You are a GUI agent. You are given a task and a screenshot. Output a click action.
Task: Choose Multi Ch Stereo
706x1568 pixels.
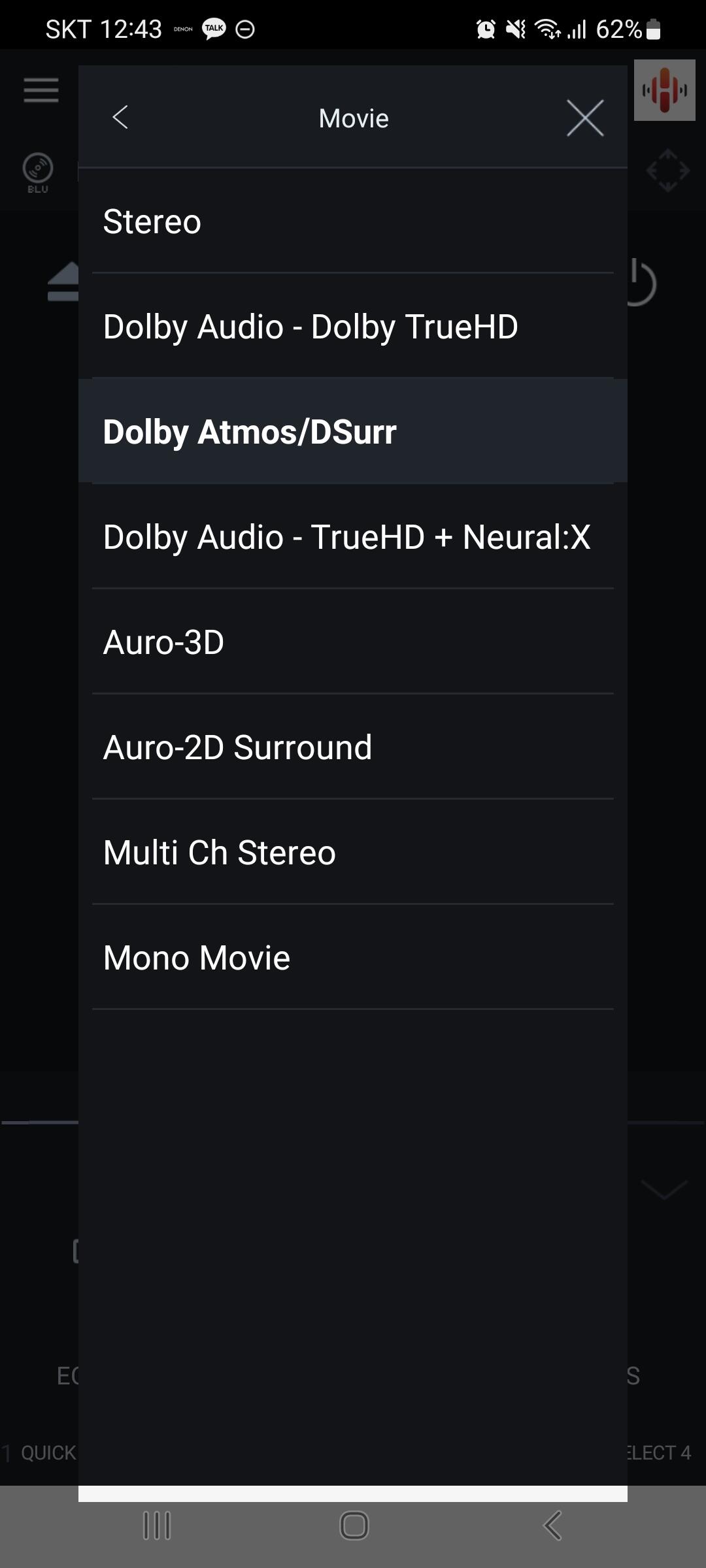click(353, 853)
